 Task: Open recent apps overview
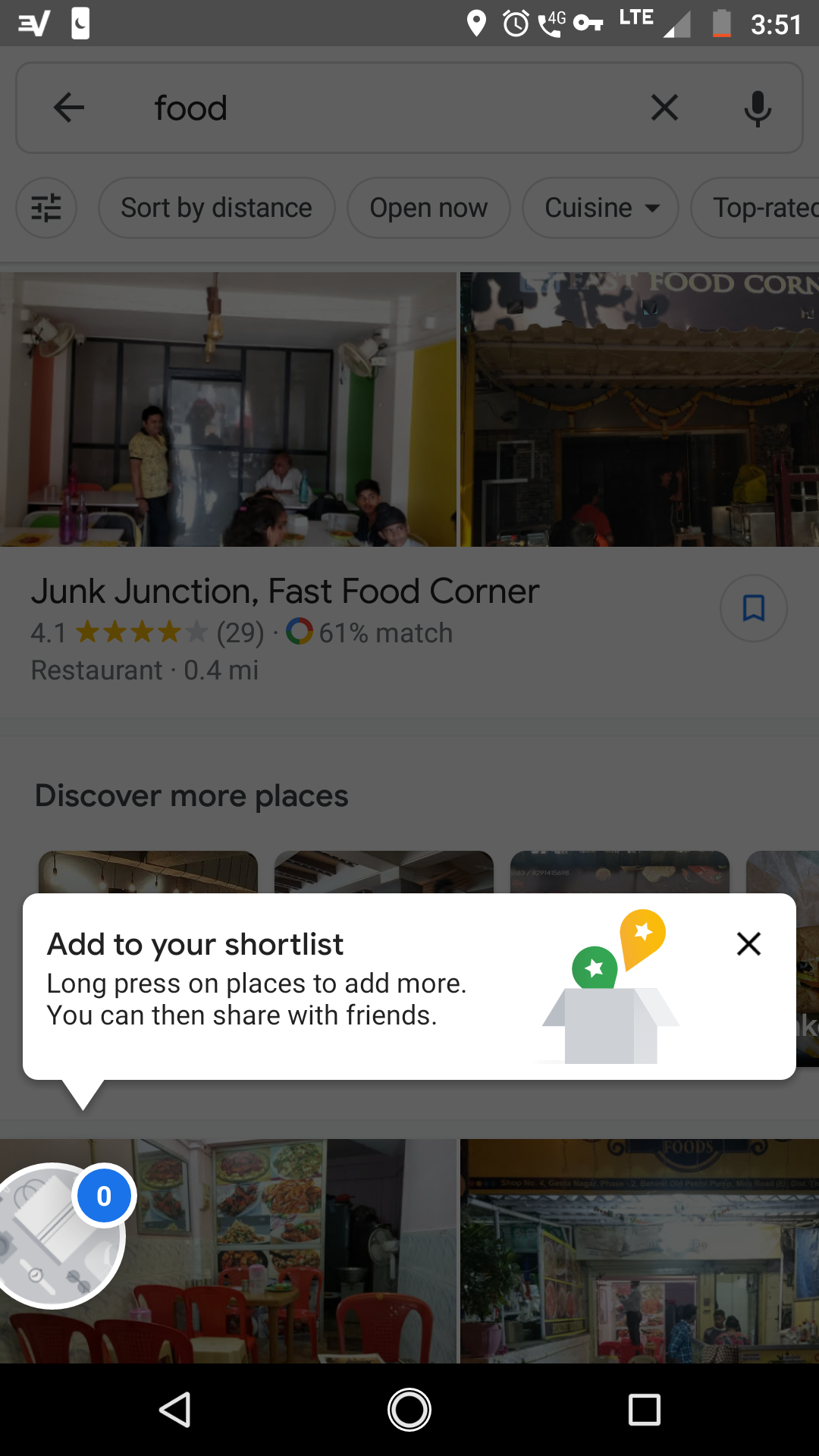pyautogui.click(x=645, y=1410)
